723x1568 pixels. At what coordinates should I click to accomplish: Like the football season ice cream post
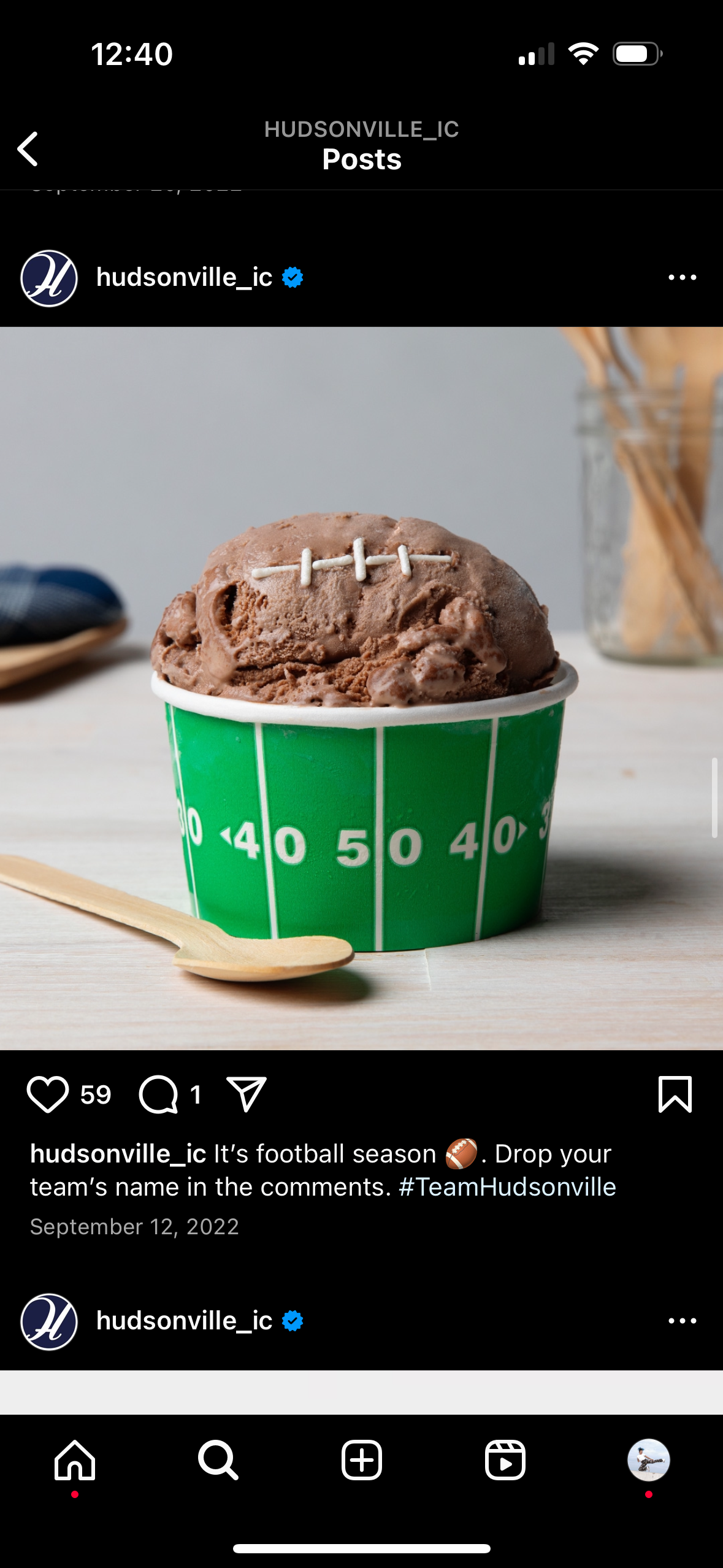(47, 1094)
